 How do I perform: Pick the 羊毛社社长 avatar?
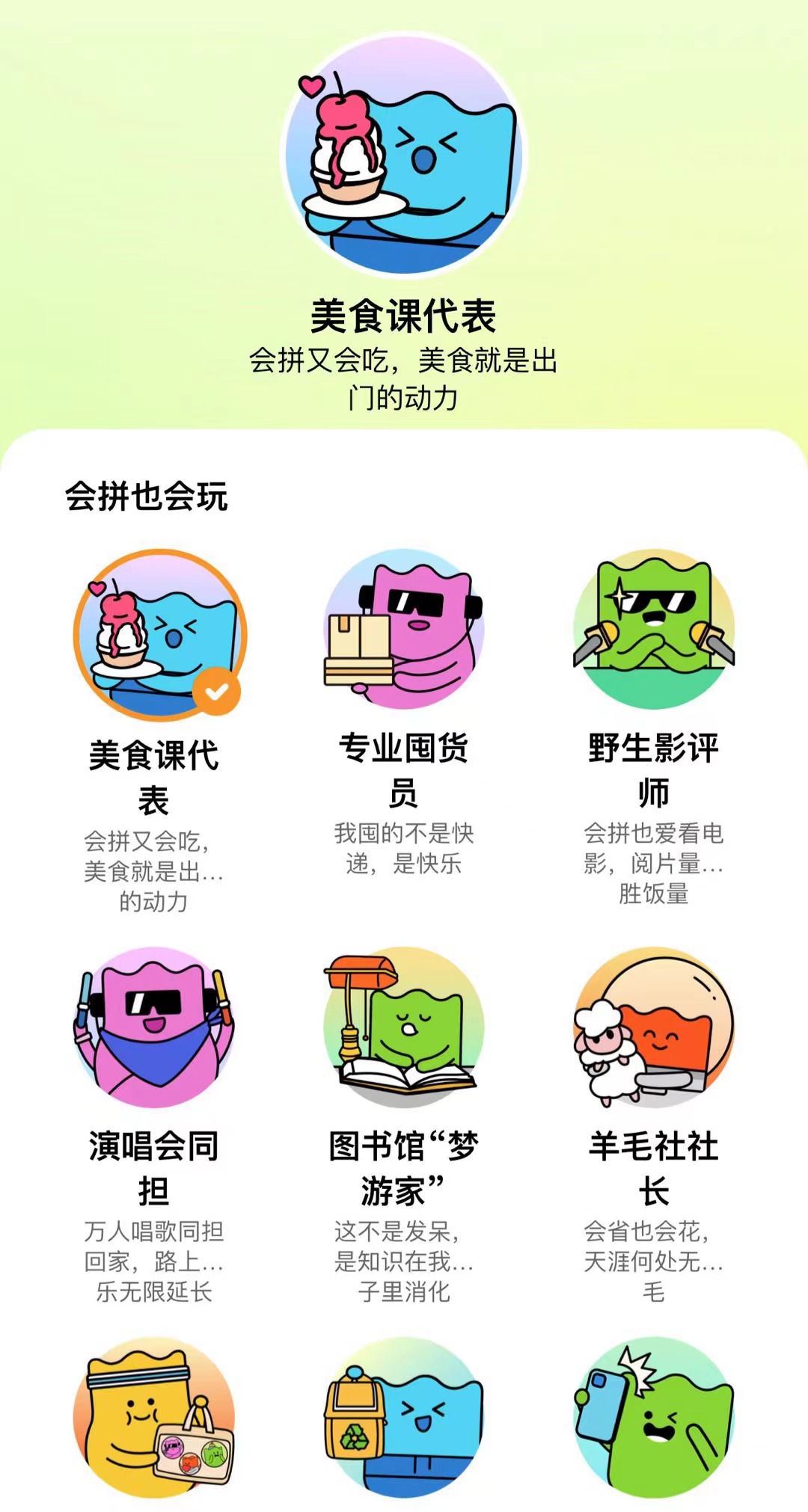pyautogui.click(x=653, y=1027)
